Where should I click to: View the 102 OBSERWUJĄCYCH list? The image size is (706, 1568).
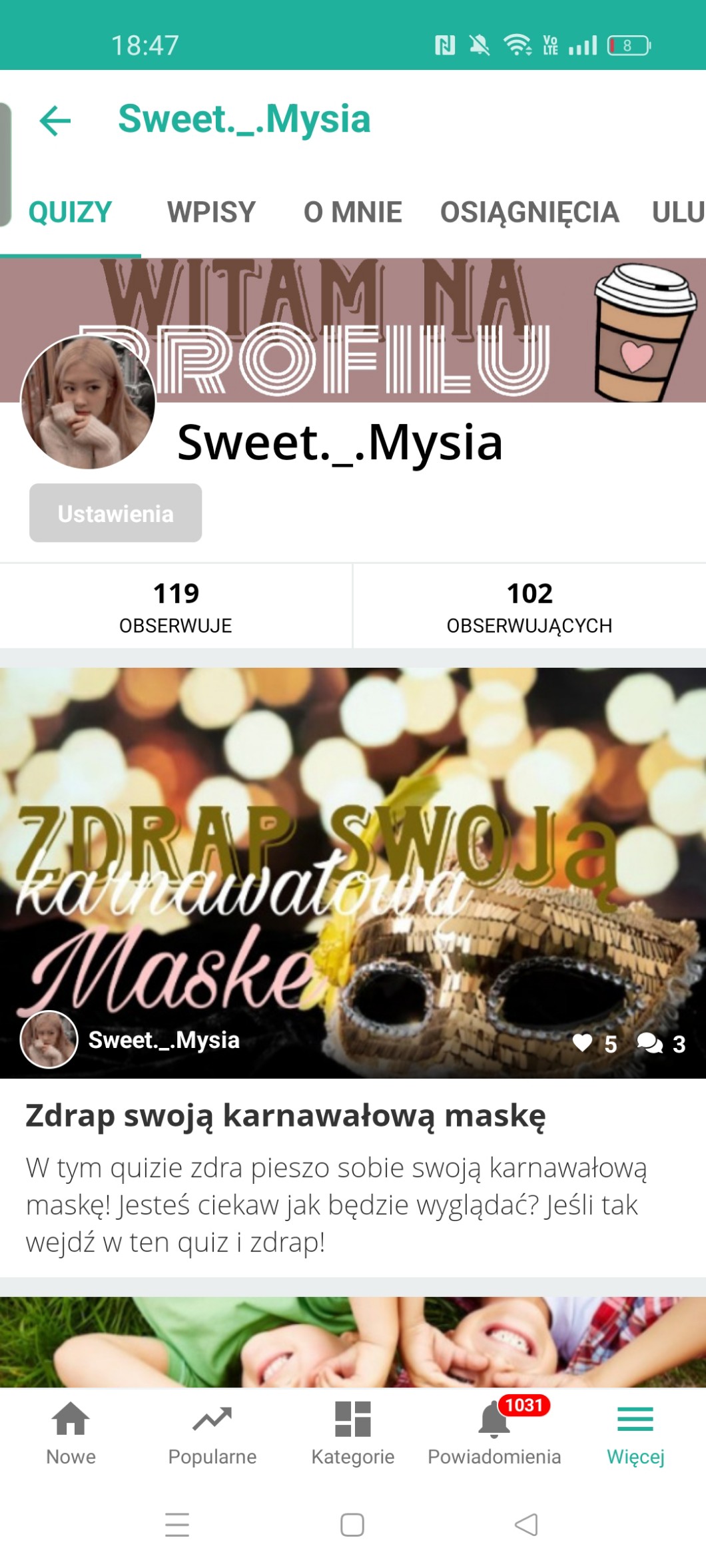529,606
